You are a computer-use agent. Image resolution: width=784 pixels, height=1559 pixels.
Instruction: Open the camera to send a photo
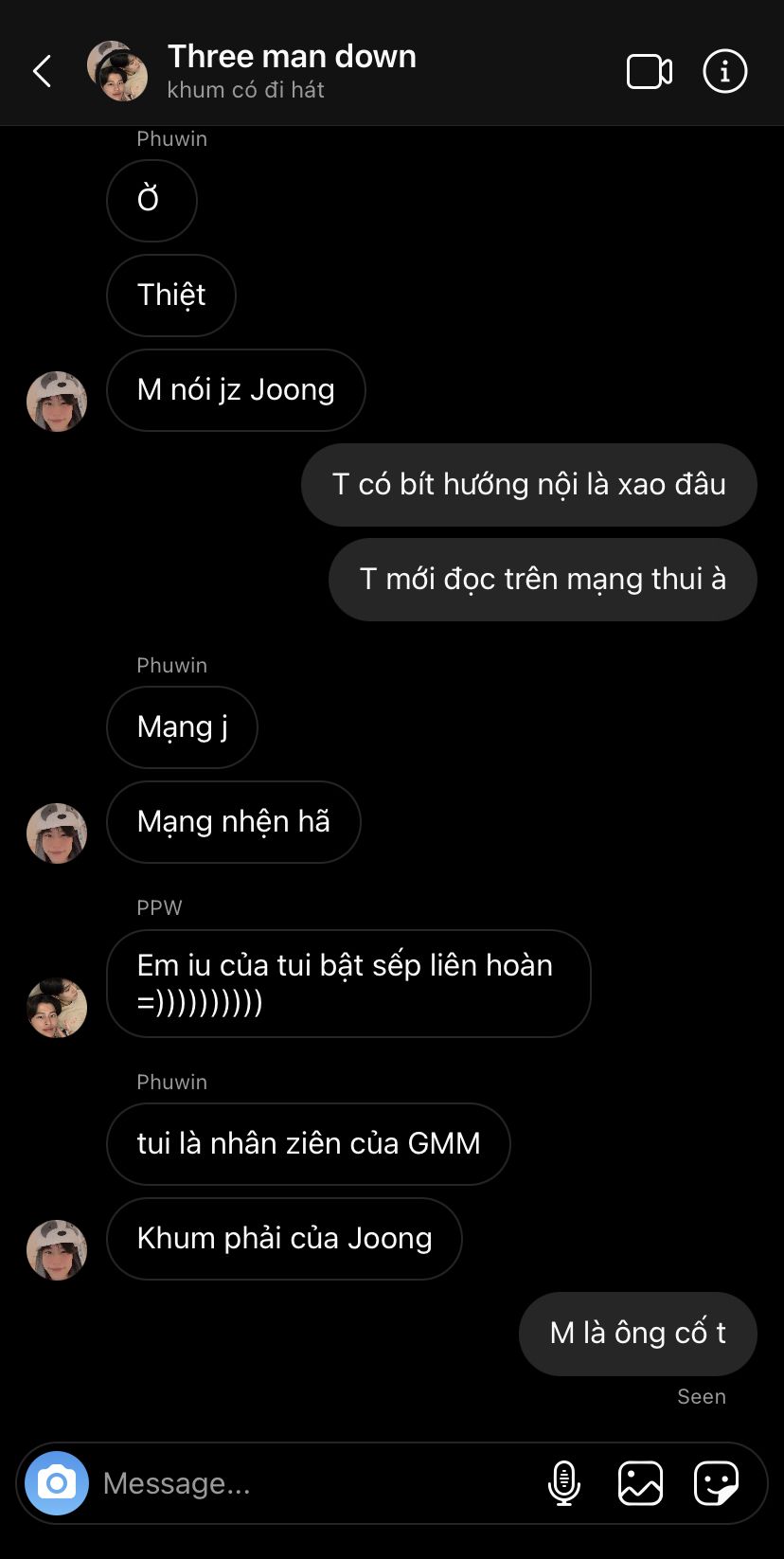(57, 1483)
